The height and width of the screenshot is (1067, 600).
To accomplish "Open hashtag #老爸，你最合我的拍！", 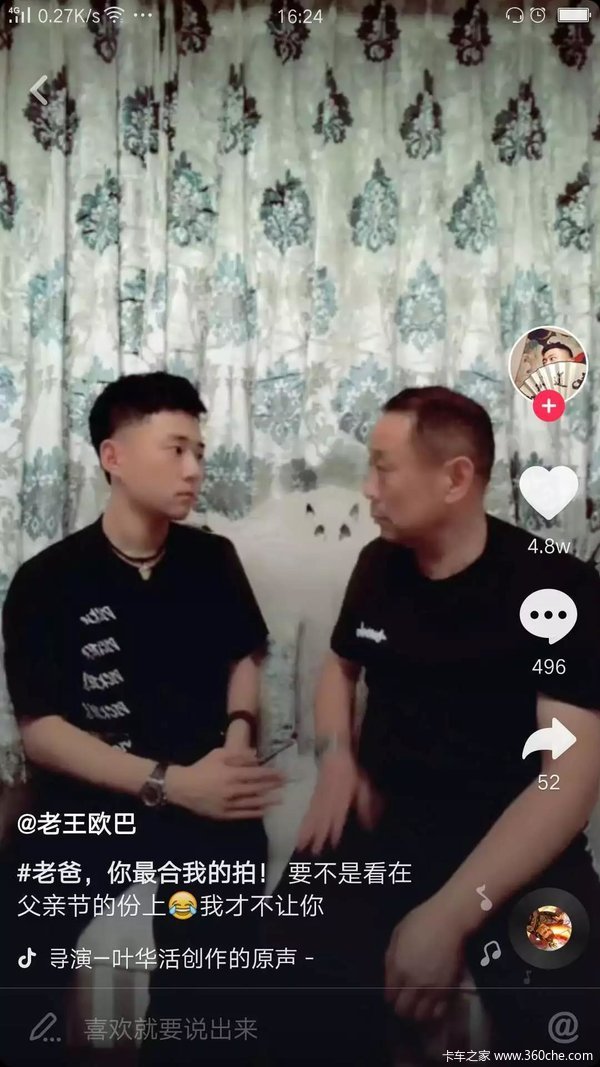I will point(143,872).
